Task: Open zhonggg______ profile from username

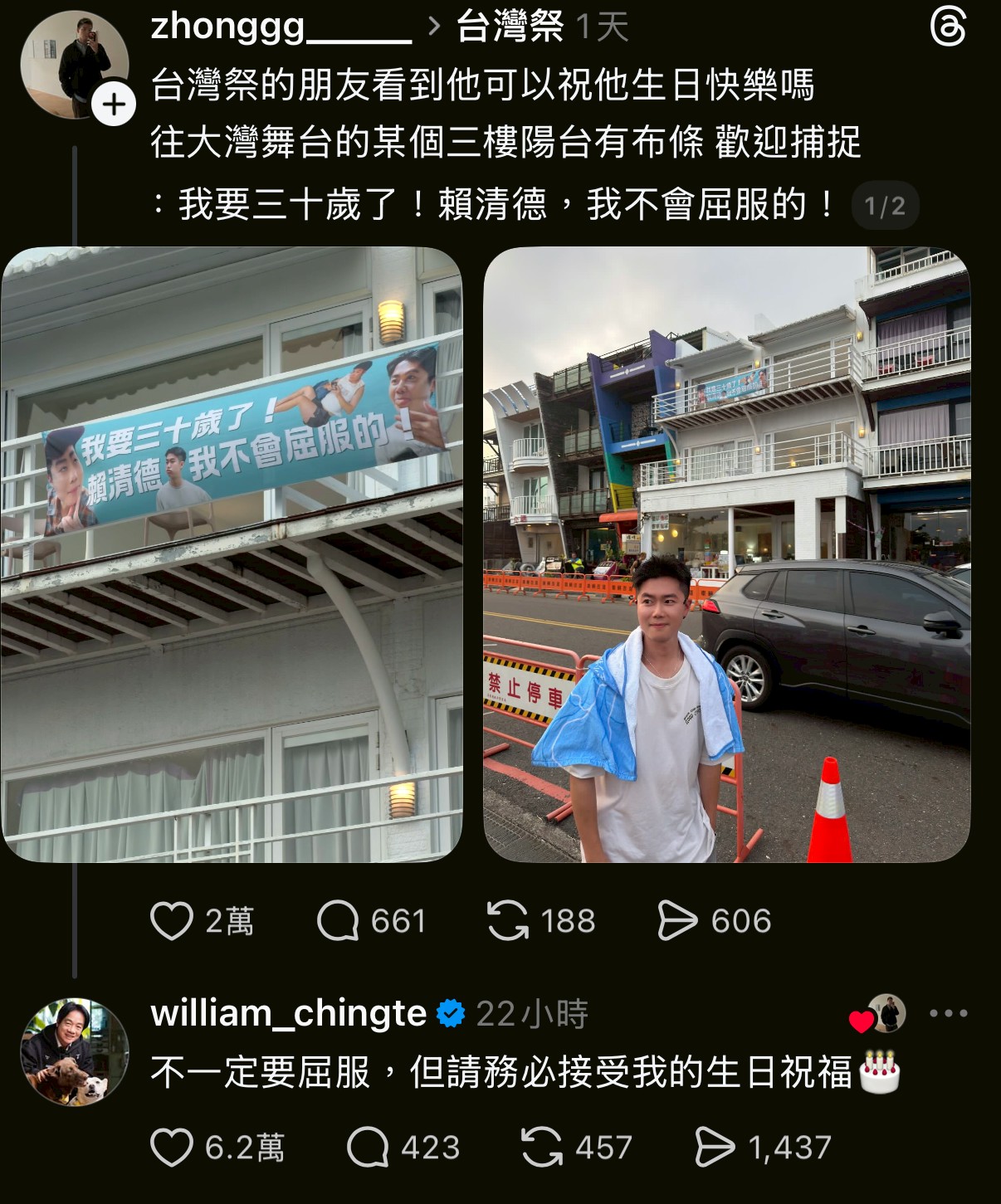Action: tap(281, 27)
